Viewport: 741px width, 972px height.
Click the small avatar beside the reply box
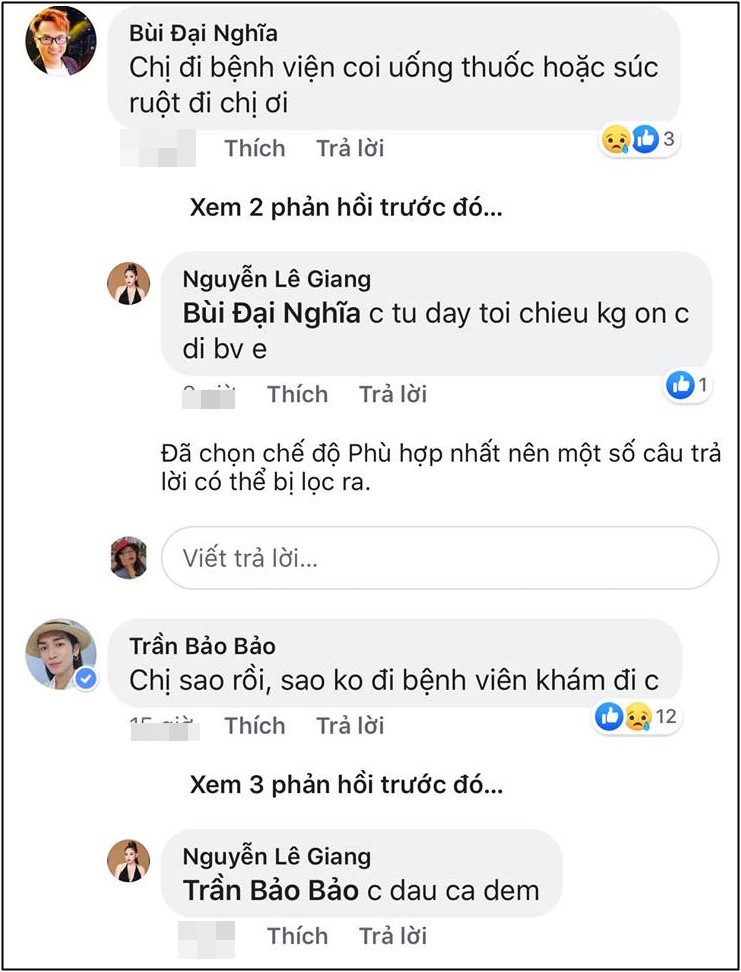128,557
